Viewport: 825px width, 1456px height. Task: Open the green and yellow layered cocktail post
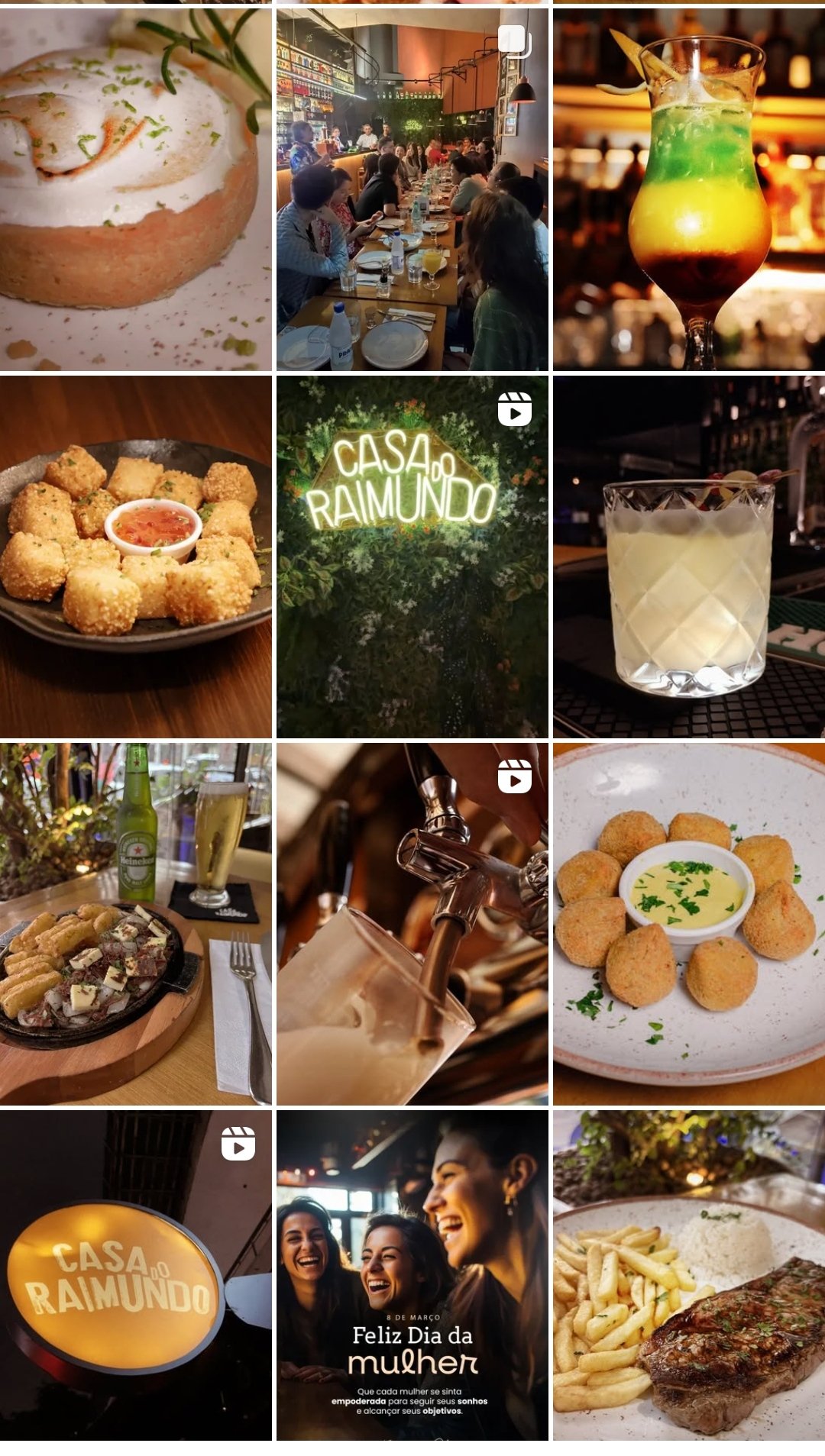click(x=689, y=189)
